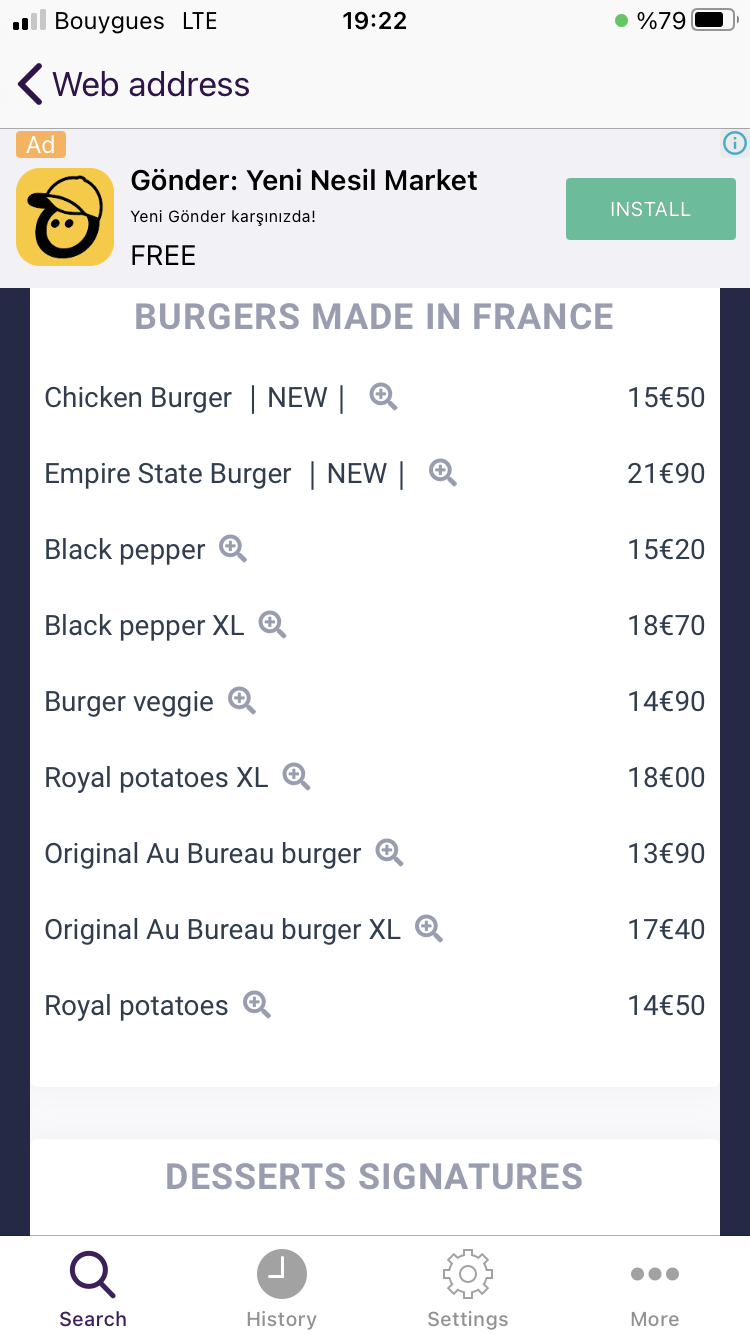View magnifier for Empire State Burger

point(443,473)
